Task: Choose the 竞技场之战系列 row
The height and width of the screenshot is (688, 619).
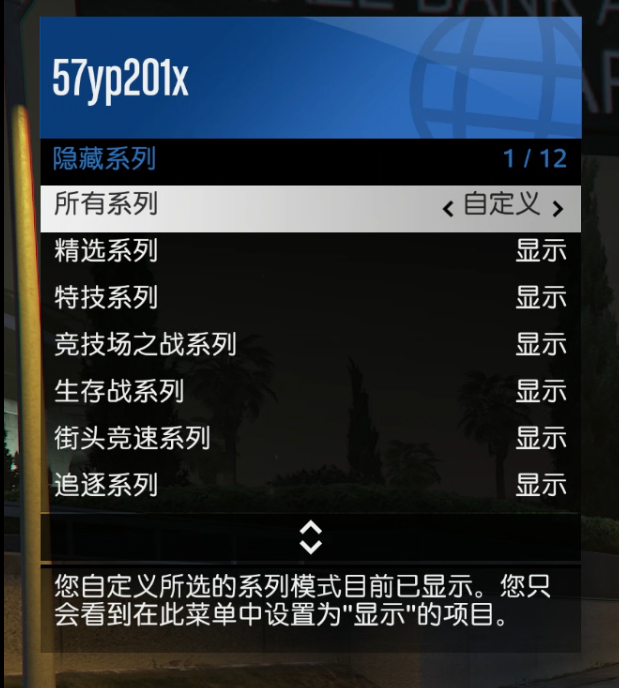Action: point(310,345)
